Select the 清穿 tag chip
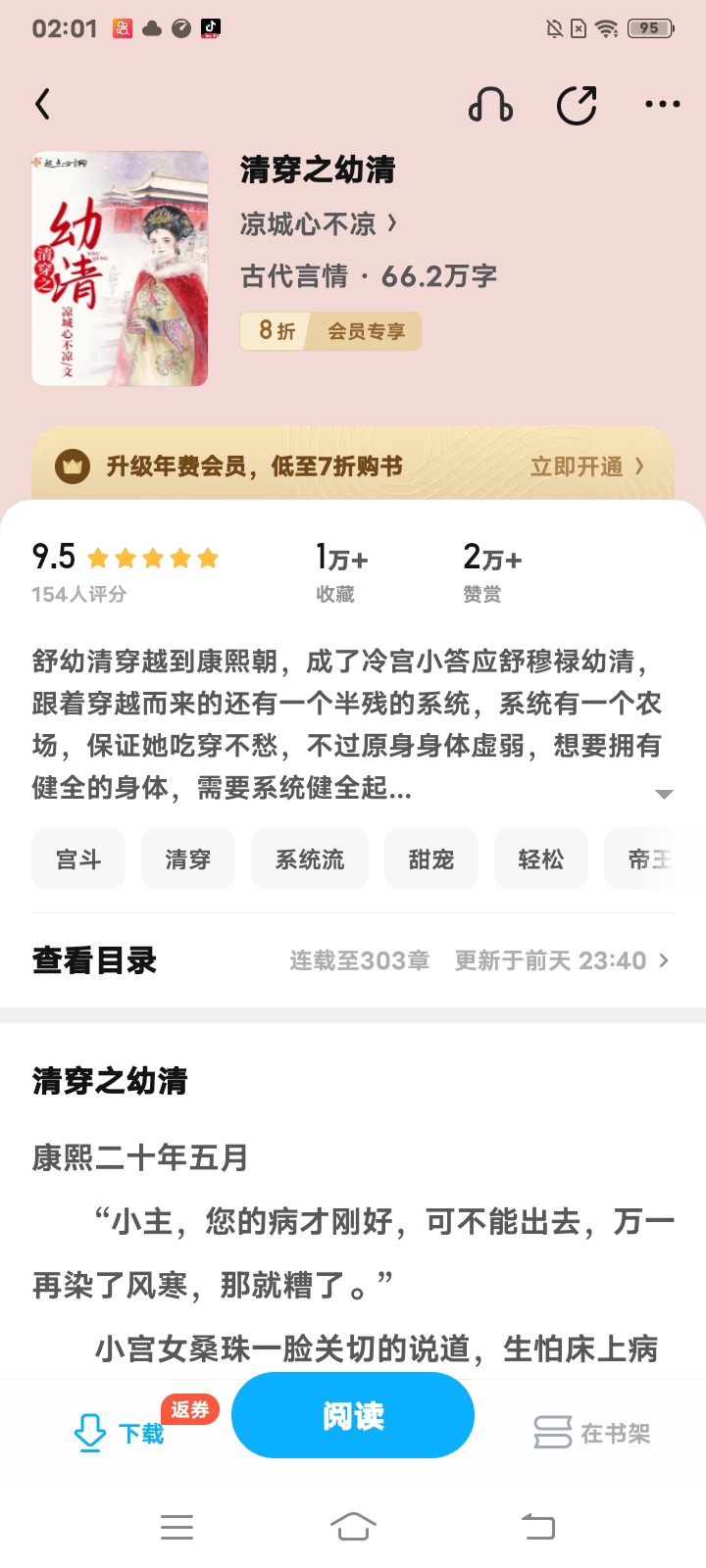The width and height of the screenshot is (706, 1568). point(188,859)
